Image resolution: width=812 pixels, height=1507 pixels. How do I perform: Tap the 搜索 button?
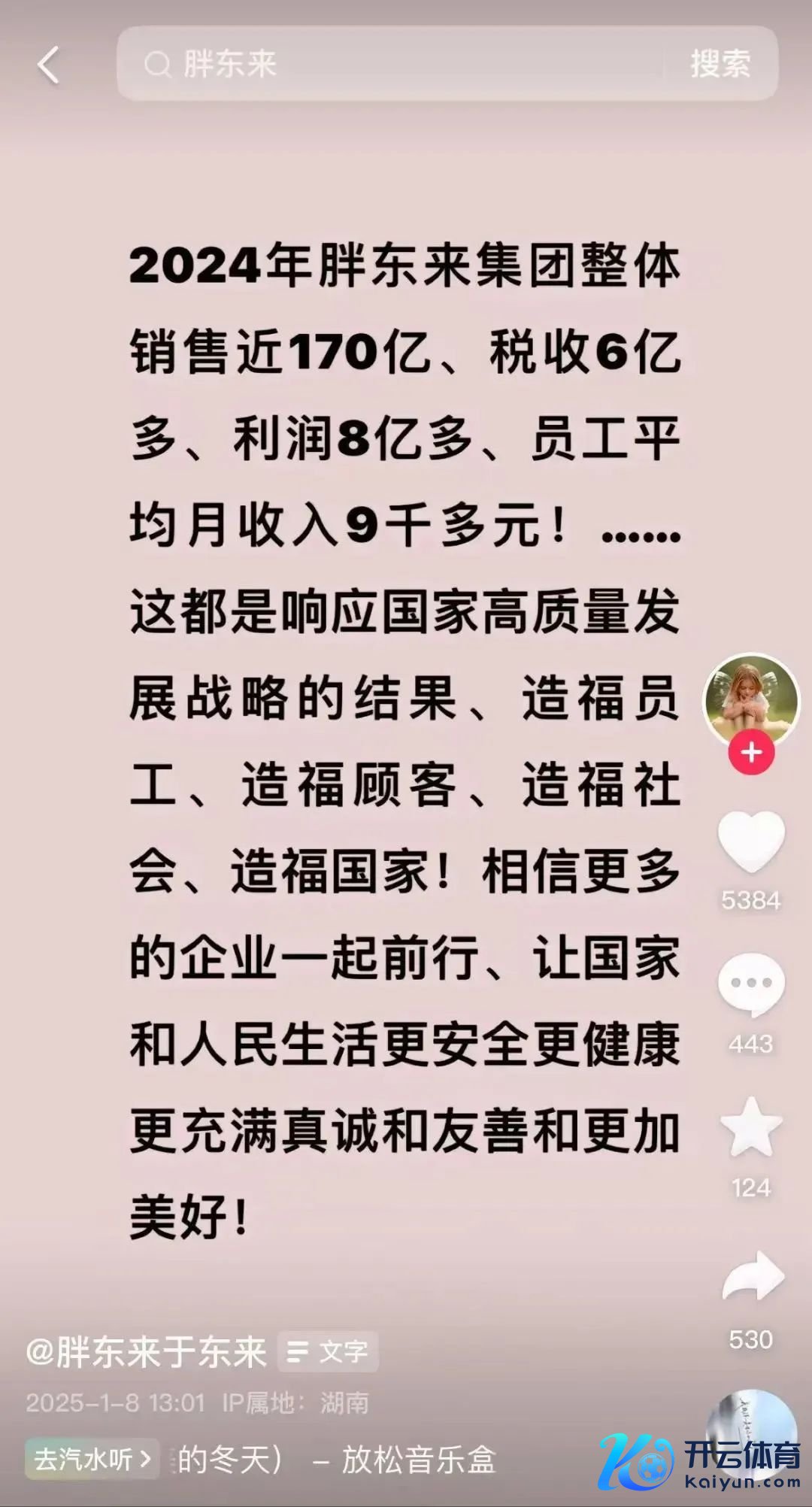720,65
